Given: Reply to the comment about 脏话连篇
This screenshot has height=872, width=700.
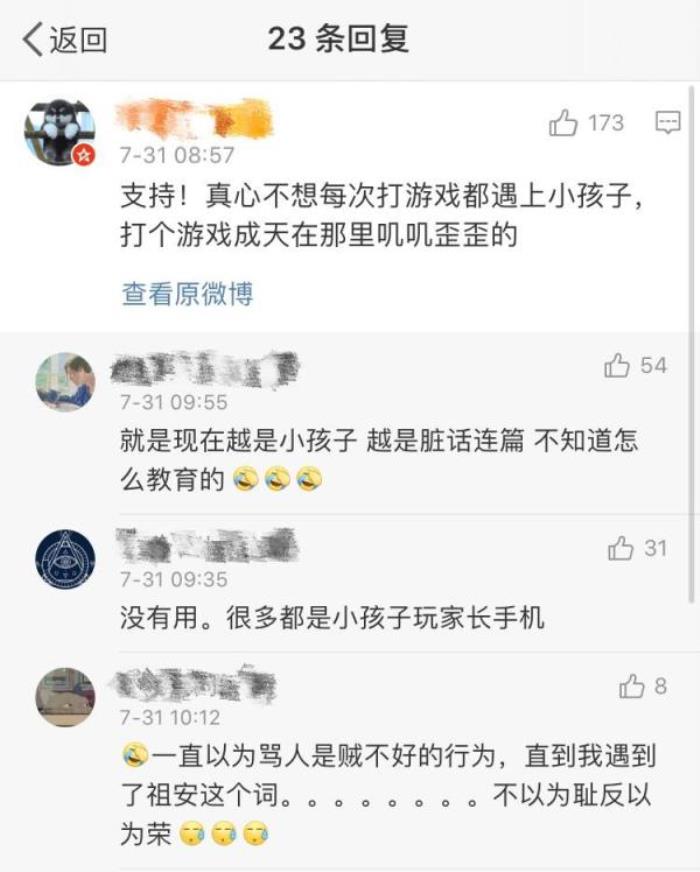Looking at the screenshot, I should [x=378, y=459].
